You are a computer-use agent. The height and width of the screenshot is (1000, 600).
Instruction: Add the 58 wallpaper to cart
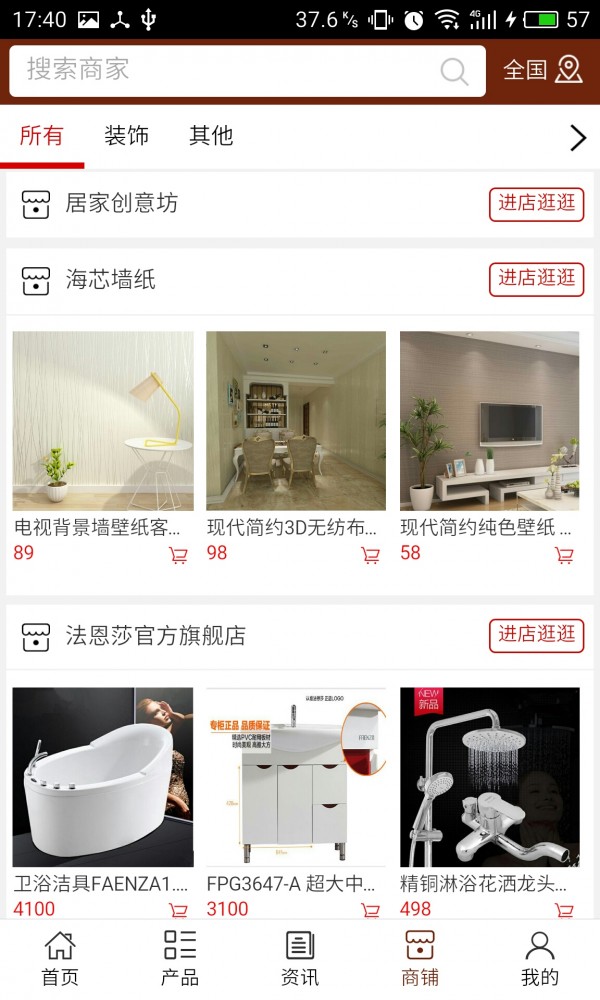(564, 555)
